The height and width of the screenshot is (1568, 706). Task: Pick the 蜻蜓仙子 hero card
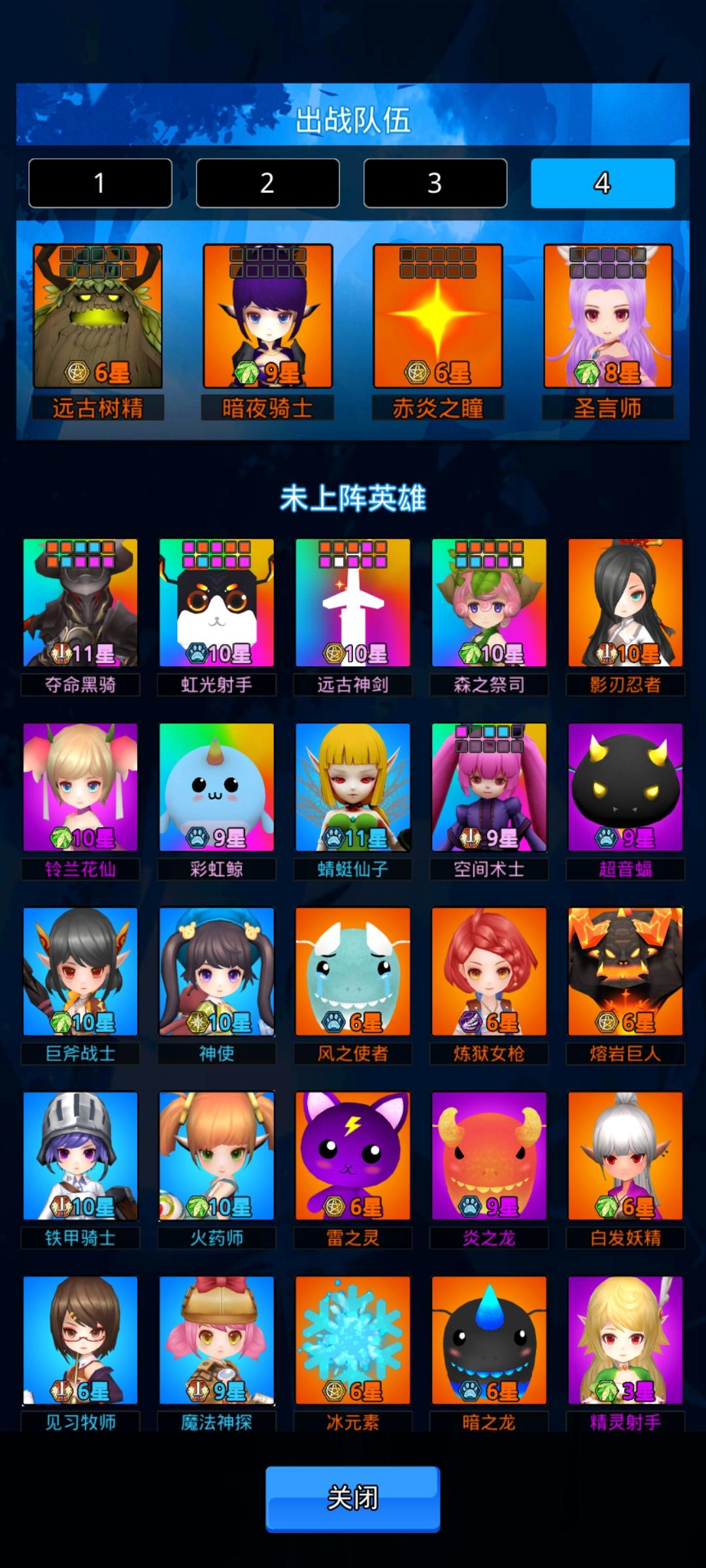coord(353,787)
